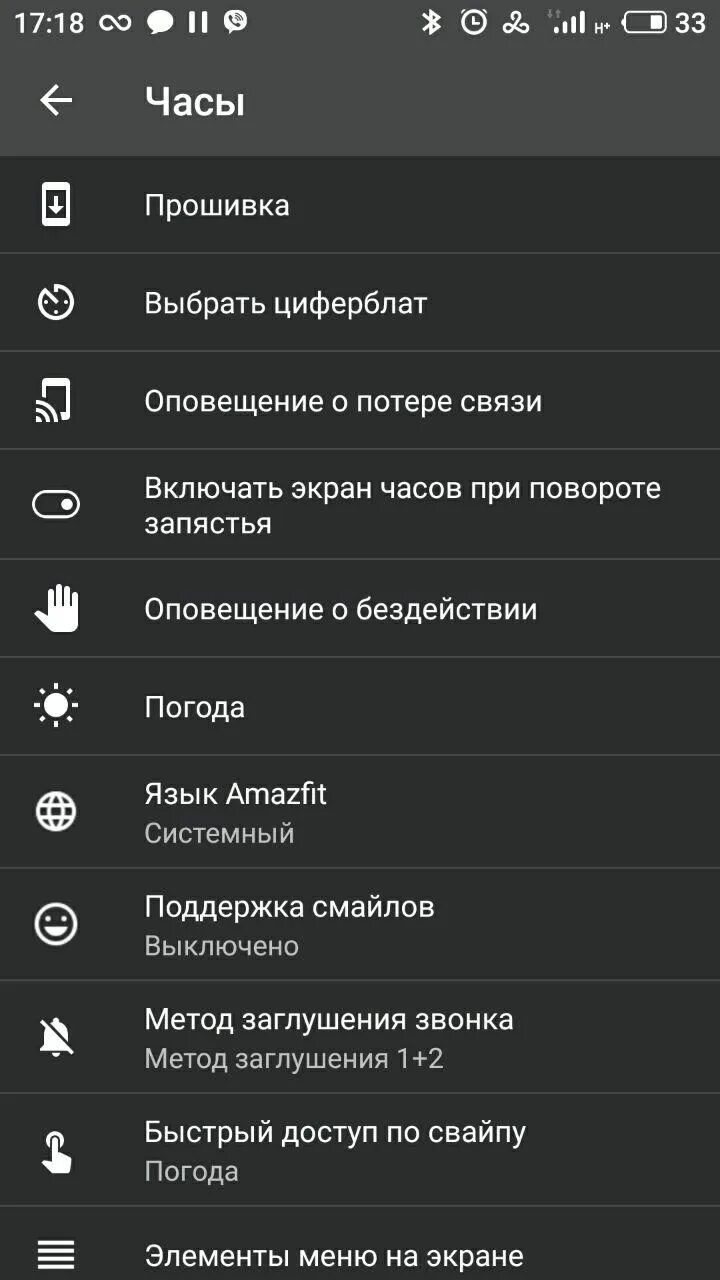Open Оповещение о потере связи

(x=360, y=401)
